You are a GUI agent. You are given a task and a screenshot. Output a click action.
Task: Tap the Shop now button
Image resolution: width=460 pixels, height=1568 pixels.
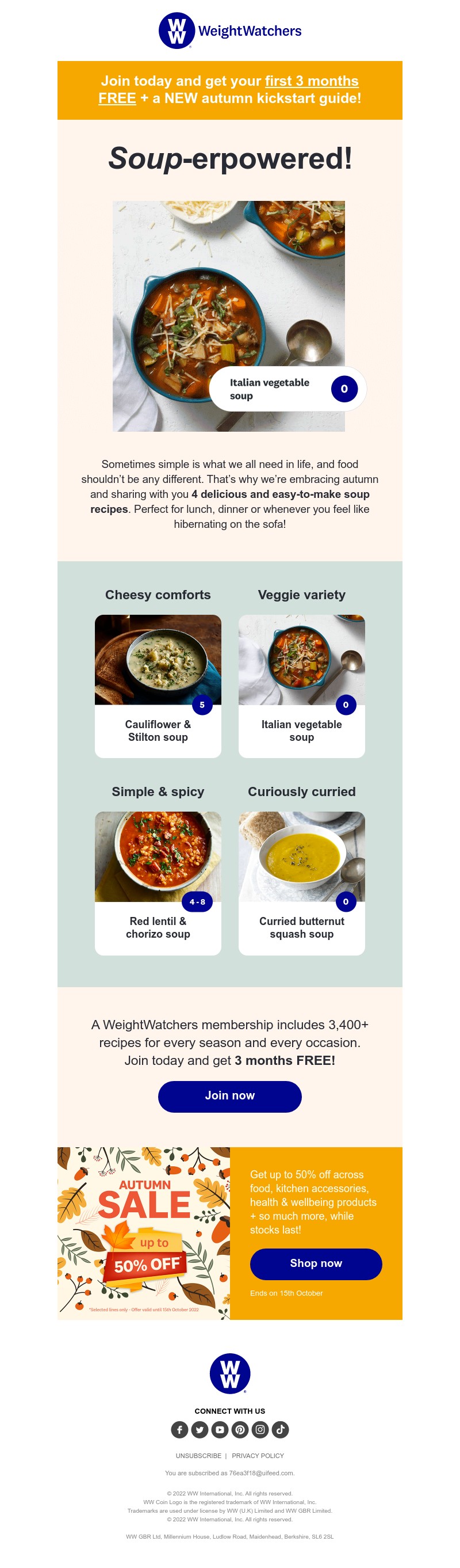pyautogui.click(x=315, y=1263)
